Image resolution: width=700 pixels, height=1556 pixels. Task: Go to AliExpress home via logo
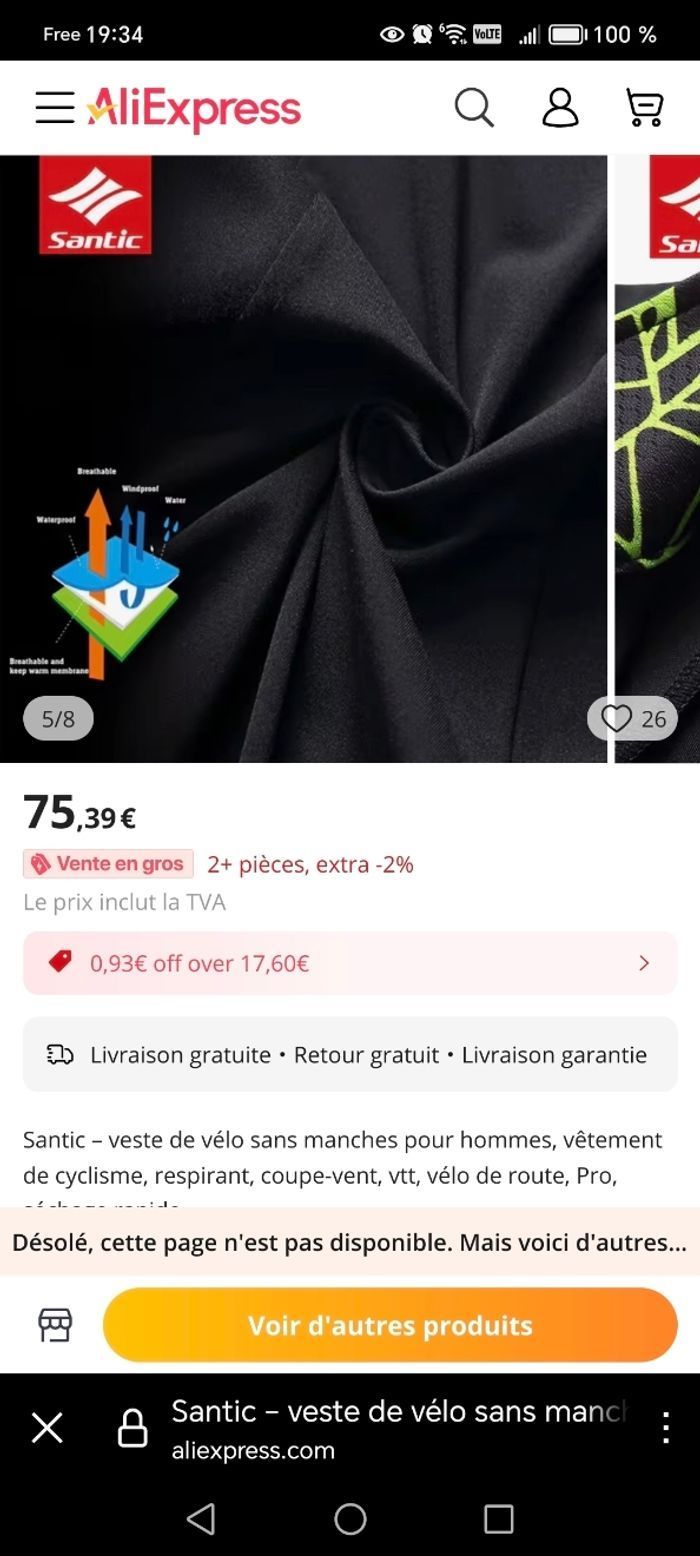(194, 108)
